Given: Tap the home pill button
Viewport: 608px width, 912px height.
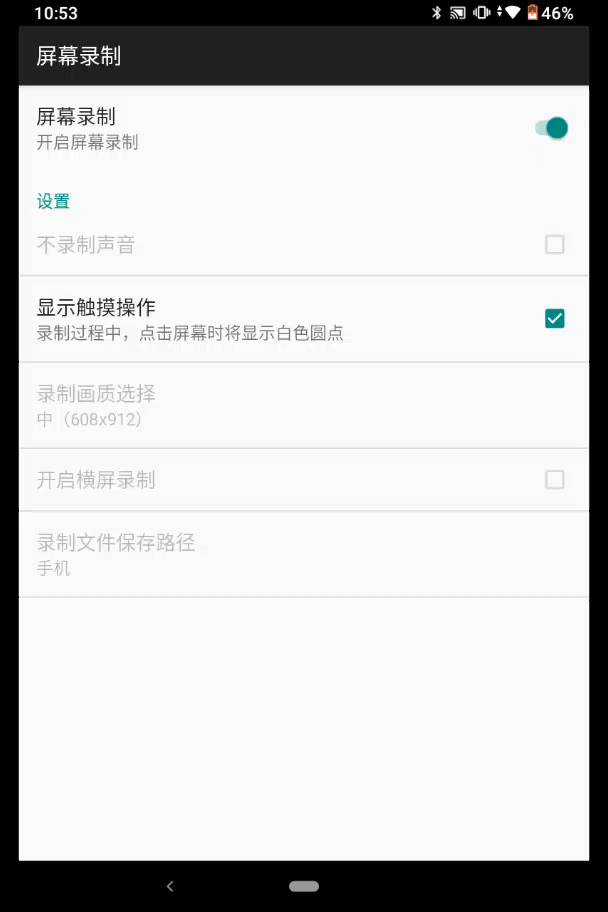Looking at the screenshot, I should [x=303, y=886].
